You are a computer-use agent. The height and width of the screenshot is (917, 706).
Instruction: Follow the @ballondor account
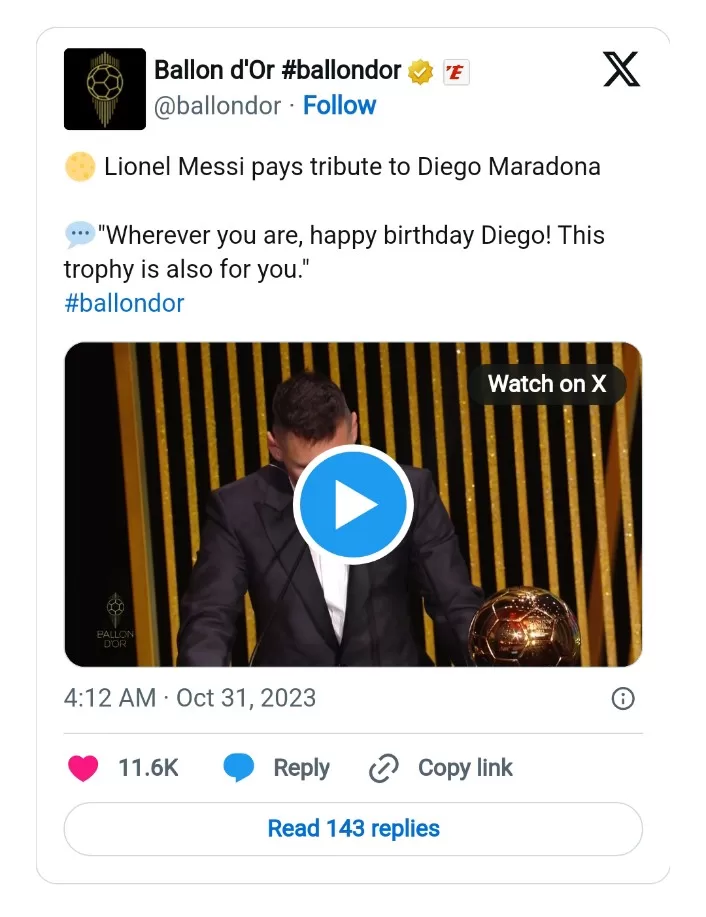339,106
